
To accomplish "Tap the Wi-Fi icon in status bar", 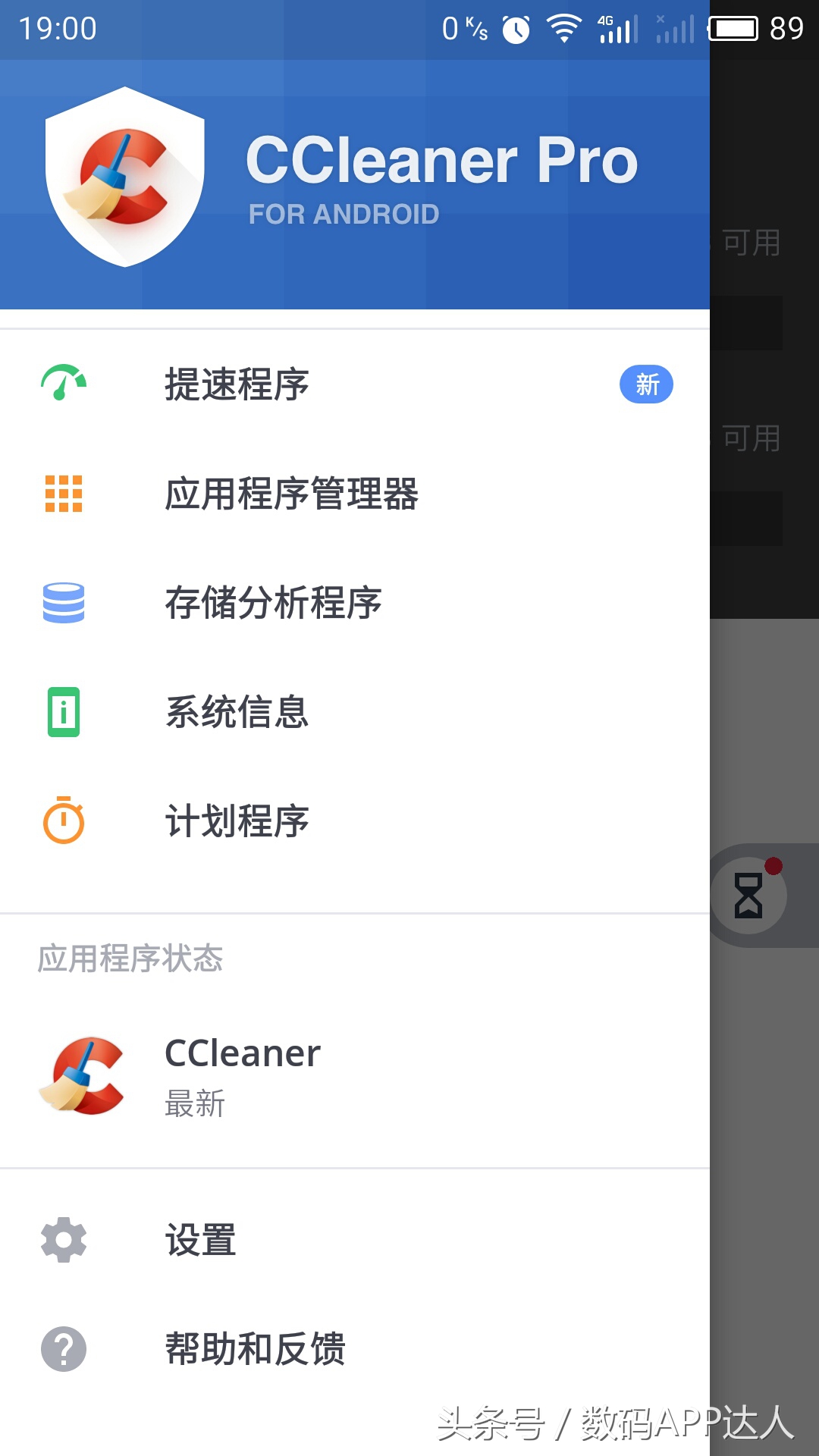I will pos(563,29).
